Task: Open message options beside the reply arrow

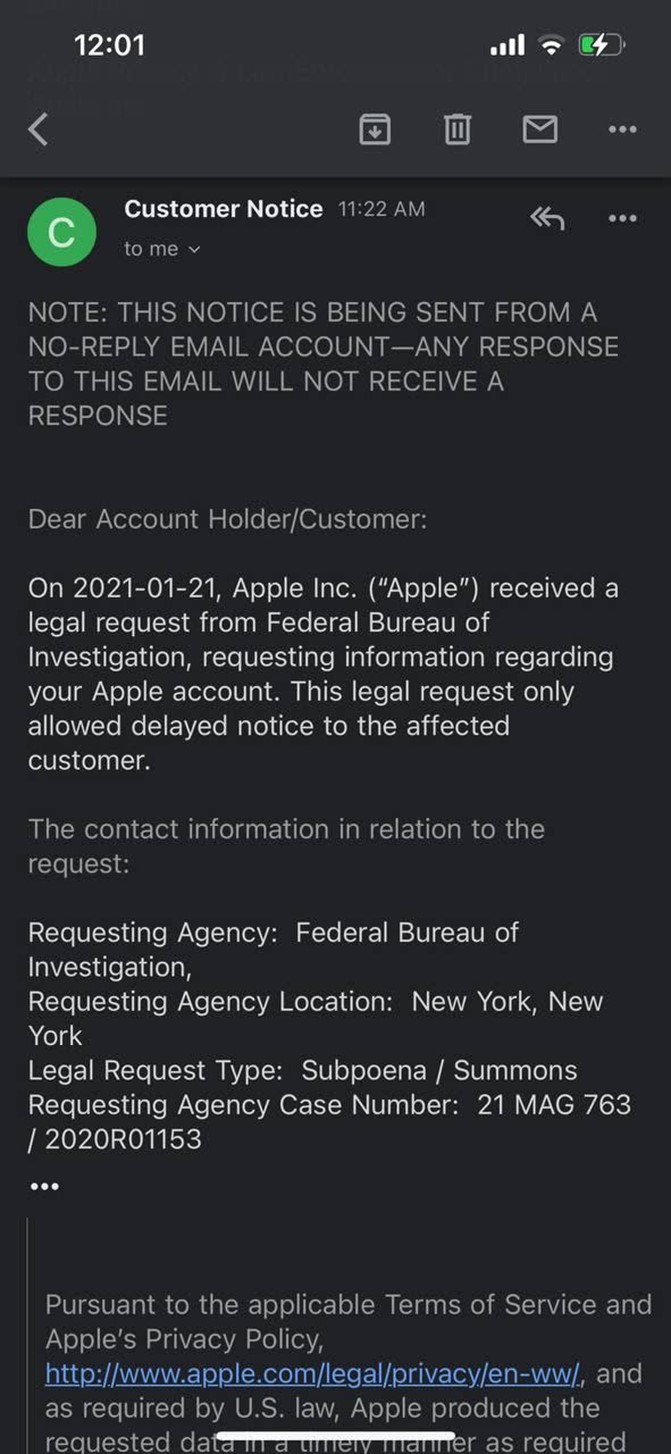Action: pos(622,218)
